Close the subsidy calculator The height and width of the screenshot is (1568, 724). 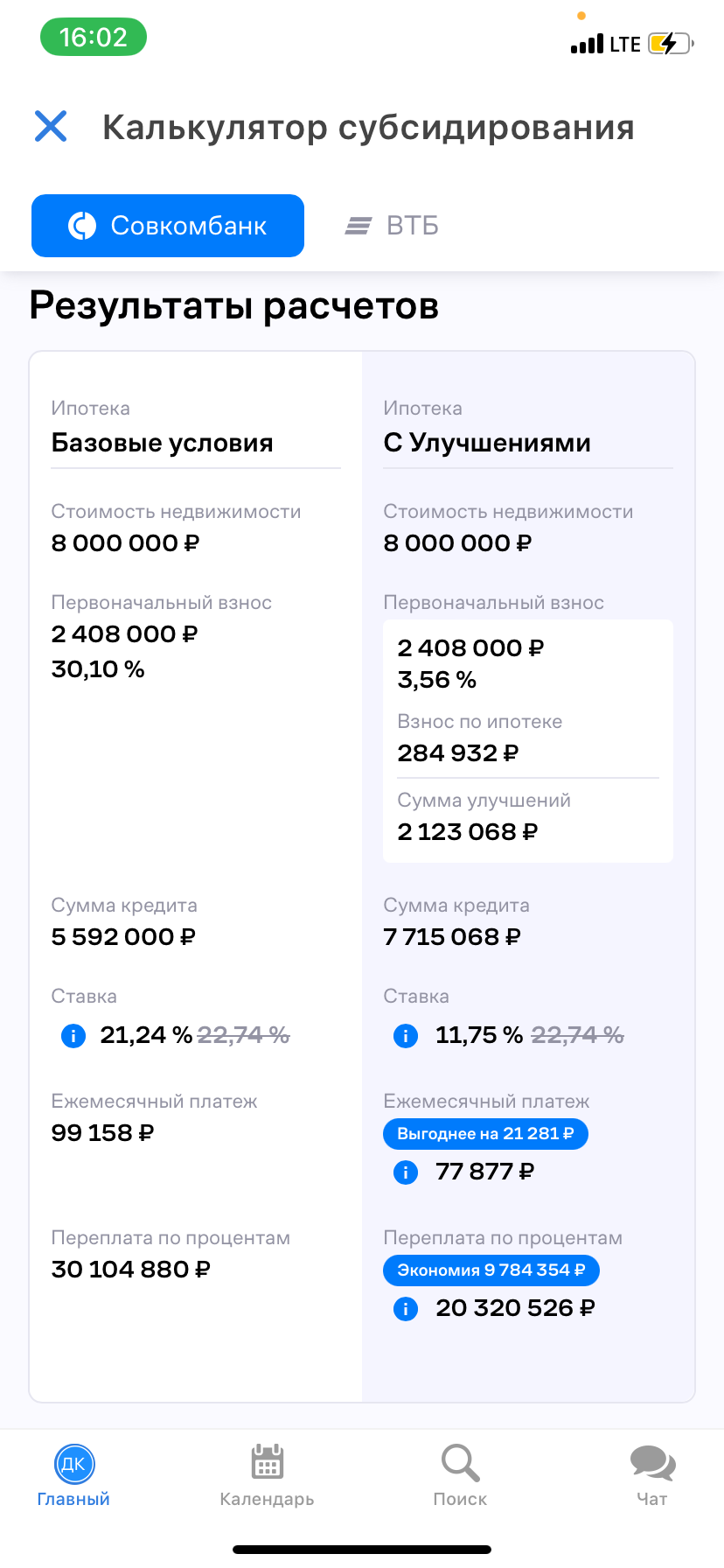(51, 126)
